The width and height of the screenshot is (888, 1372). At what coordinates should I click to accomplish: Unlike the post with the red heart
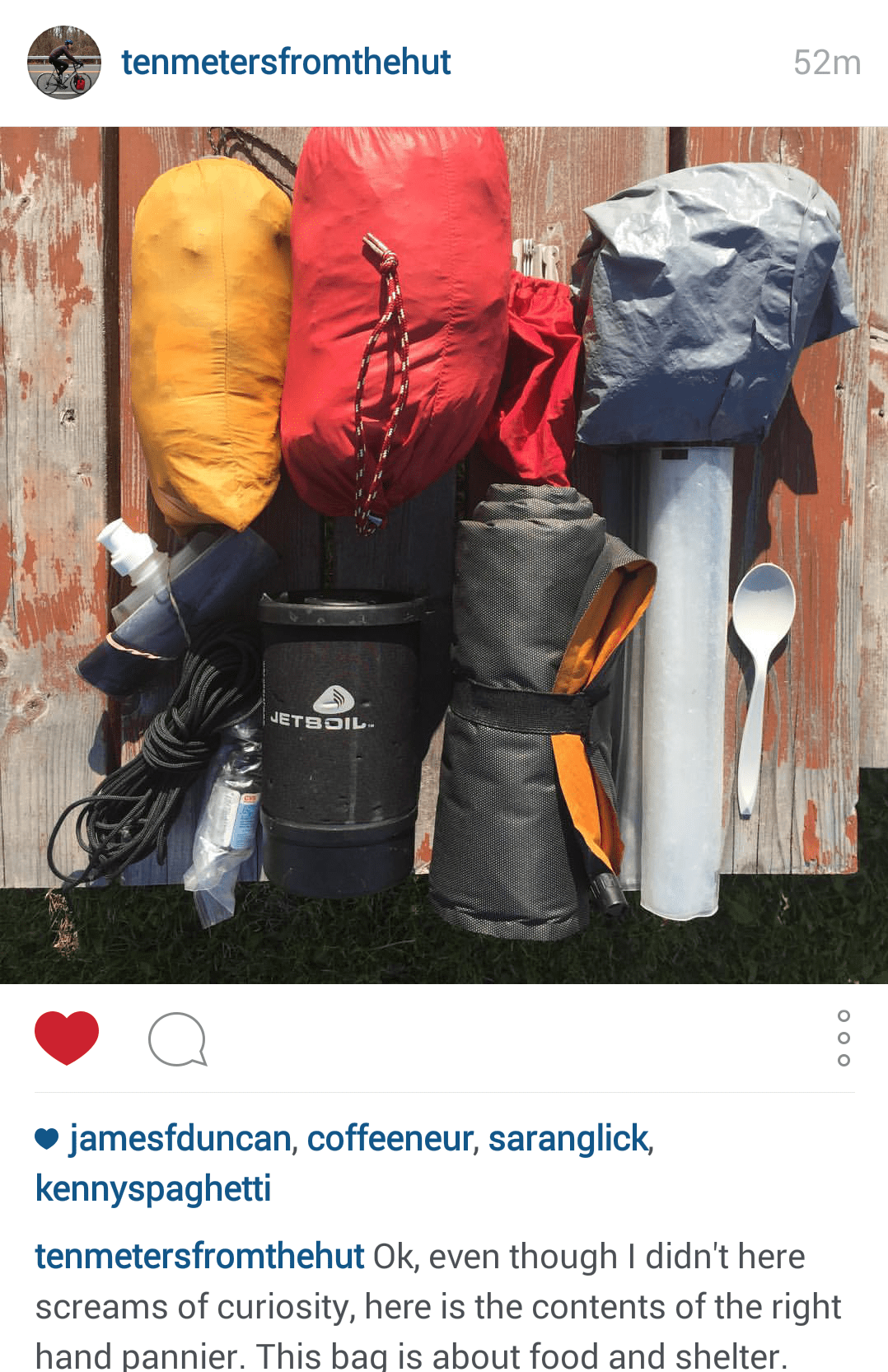click(x=67, y=1038)
